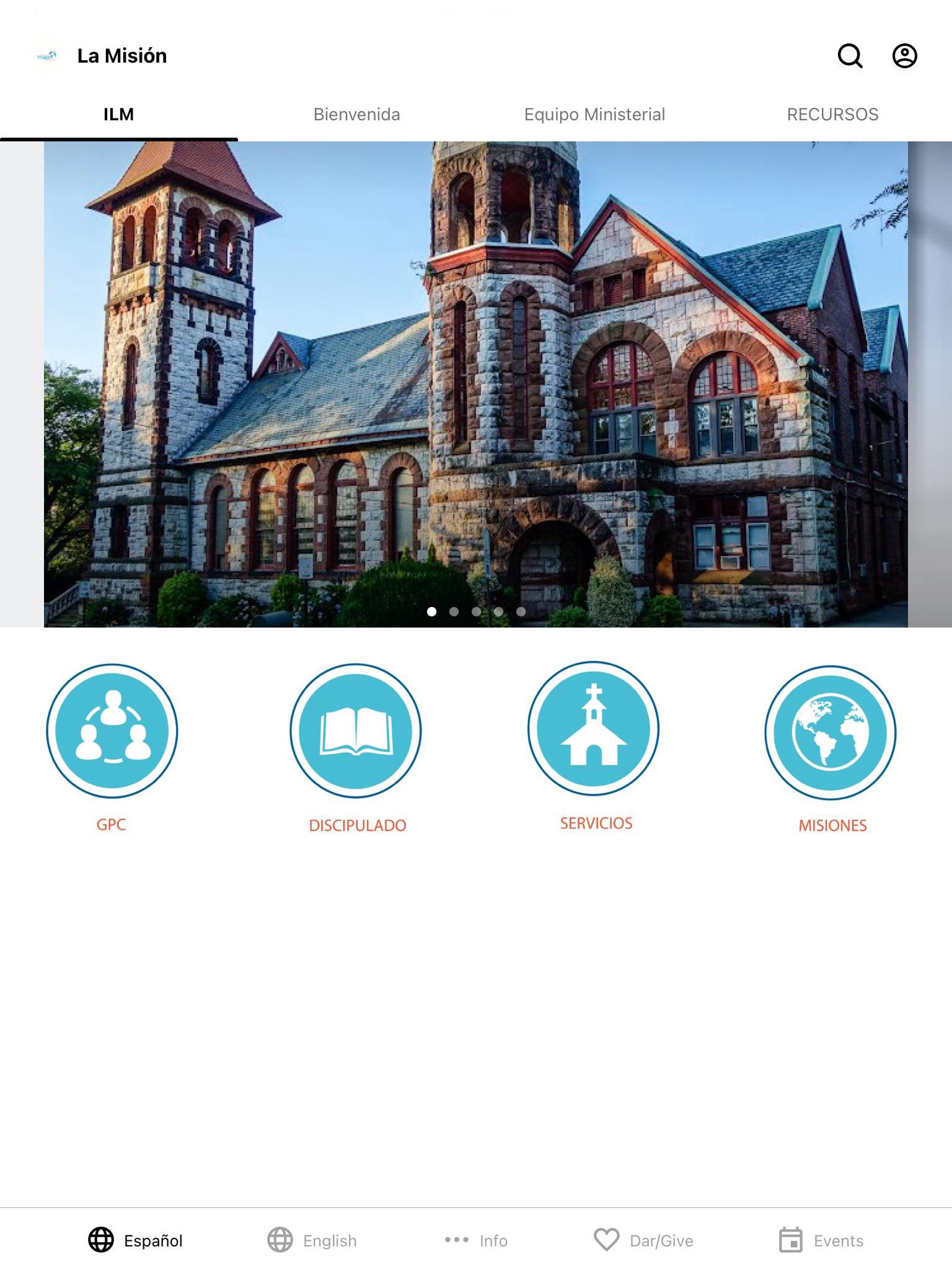Switch to the Bienvenida tab

click(x=356, y=115)
